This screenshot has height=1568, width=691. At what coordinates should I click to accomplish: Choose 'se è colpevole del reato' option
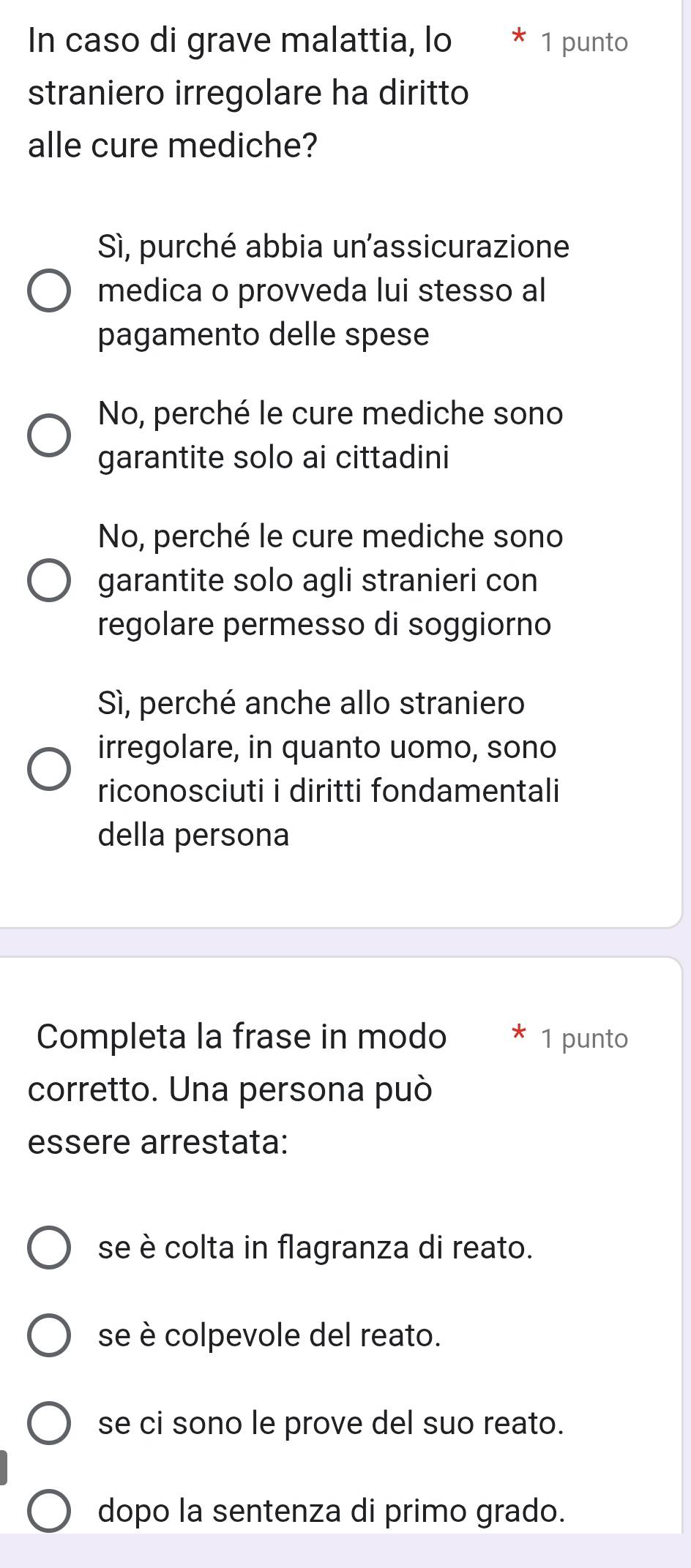point(49,1335)
